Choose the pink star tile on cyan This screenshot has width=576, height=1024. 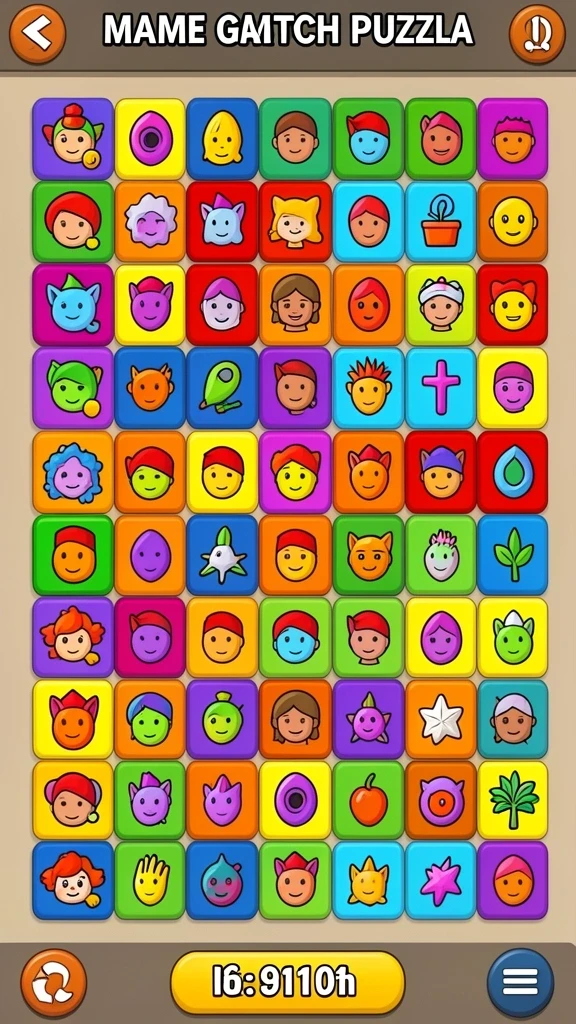coord(441,880)
